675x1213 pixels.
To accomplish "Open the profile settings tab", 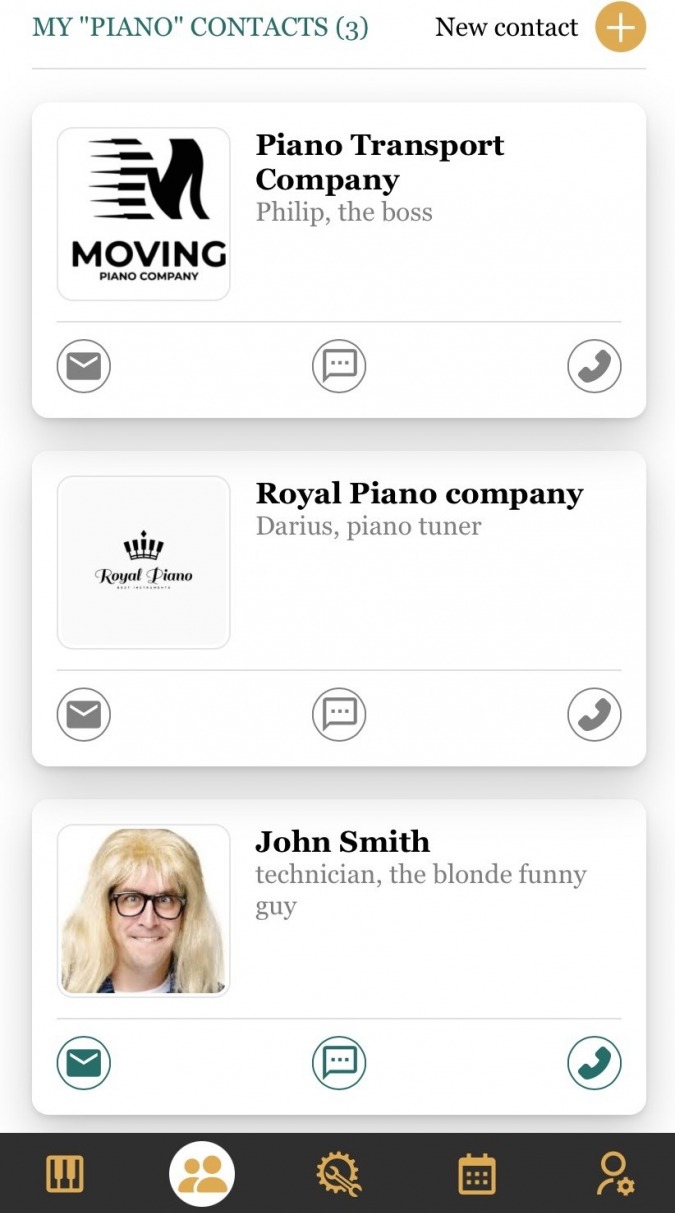I will pos(613,1173).
